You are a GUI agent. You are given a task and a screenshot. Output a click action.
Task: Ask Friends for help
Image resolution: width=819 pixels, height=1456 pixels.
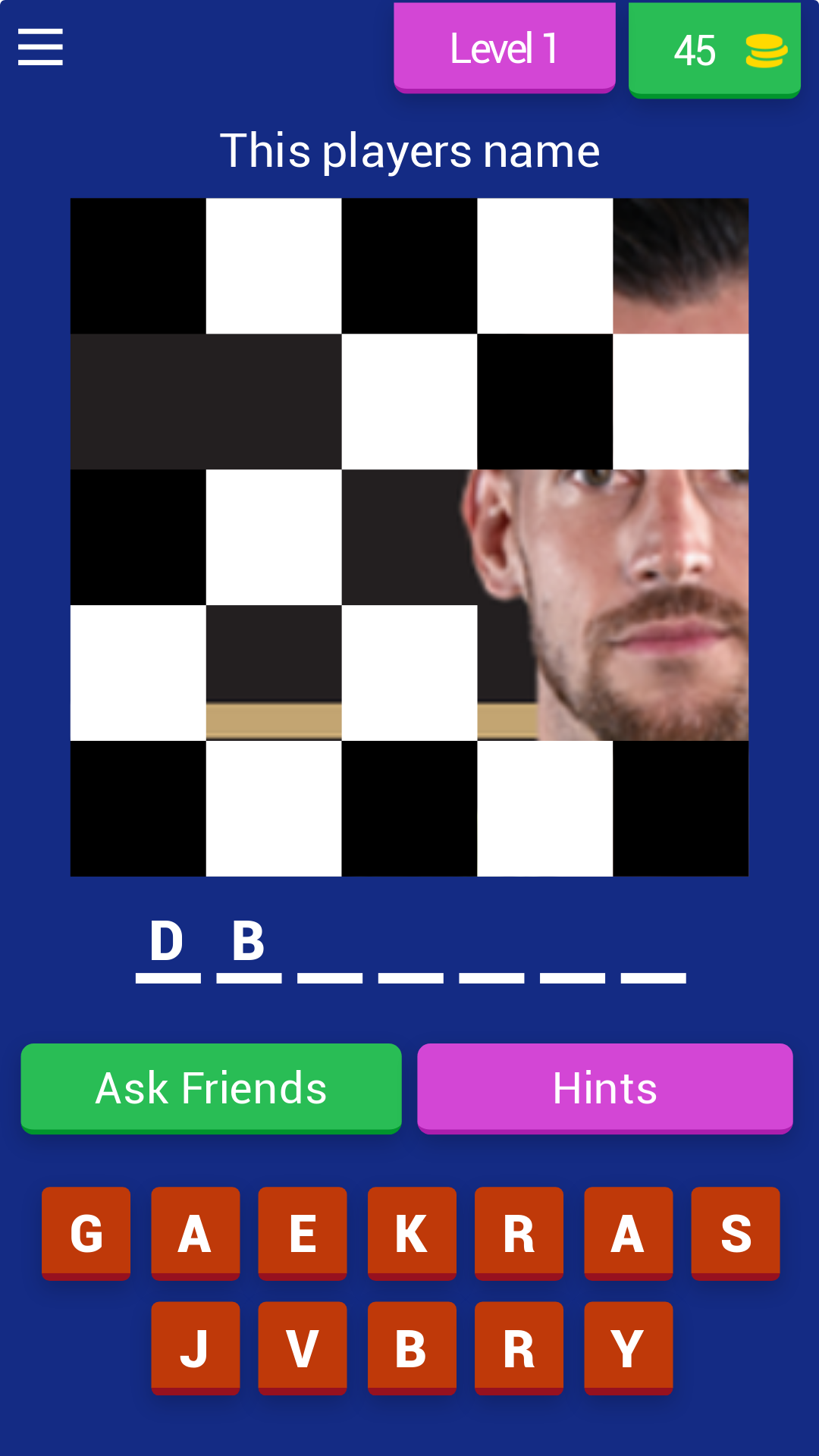tap(211, 1087)
